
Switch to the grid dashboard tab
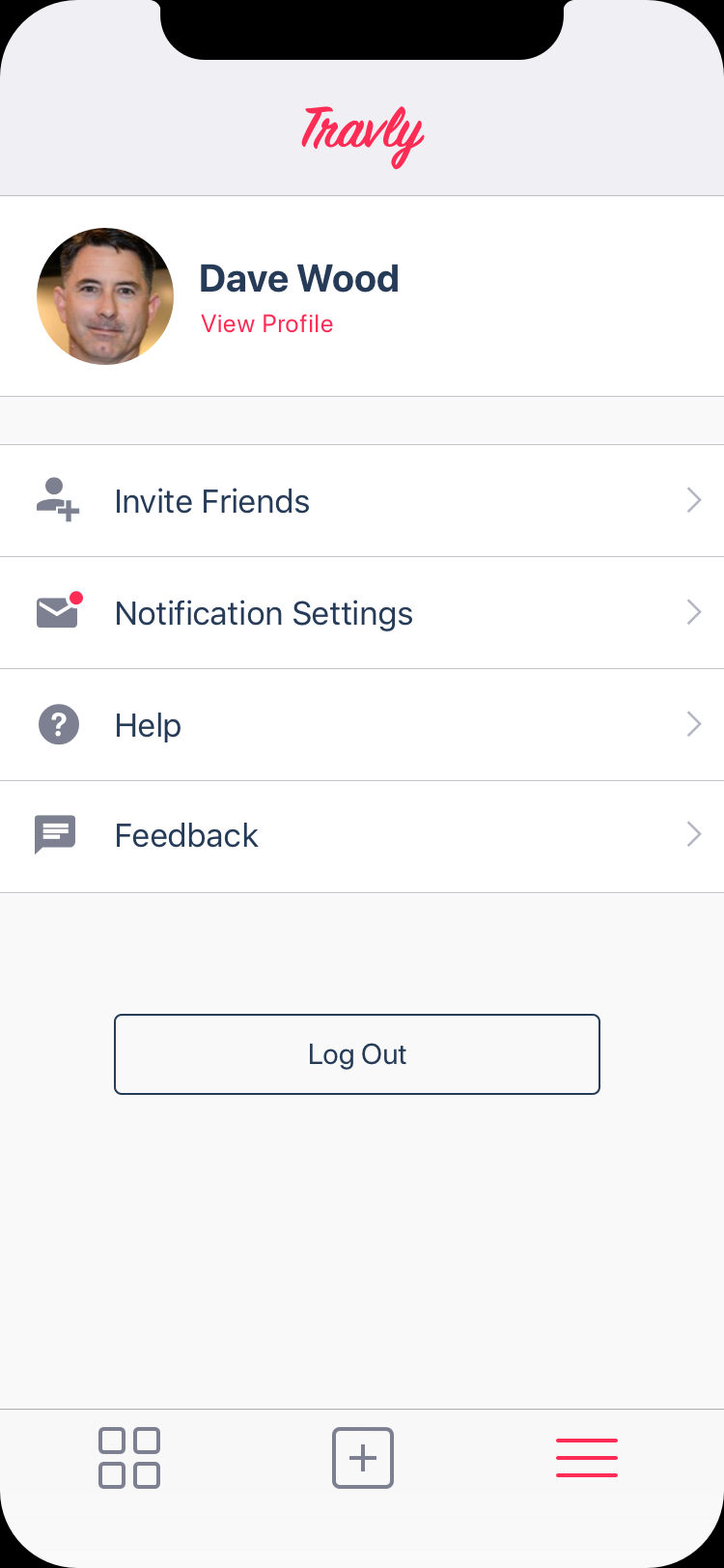[x=129, y=1458]
